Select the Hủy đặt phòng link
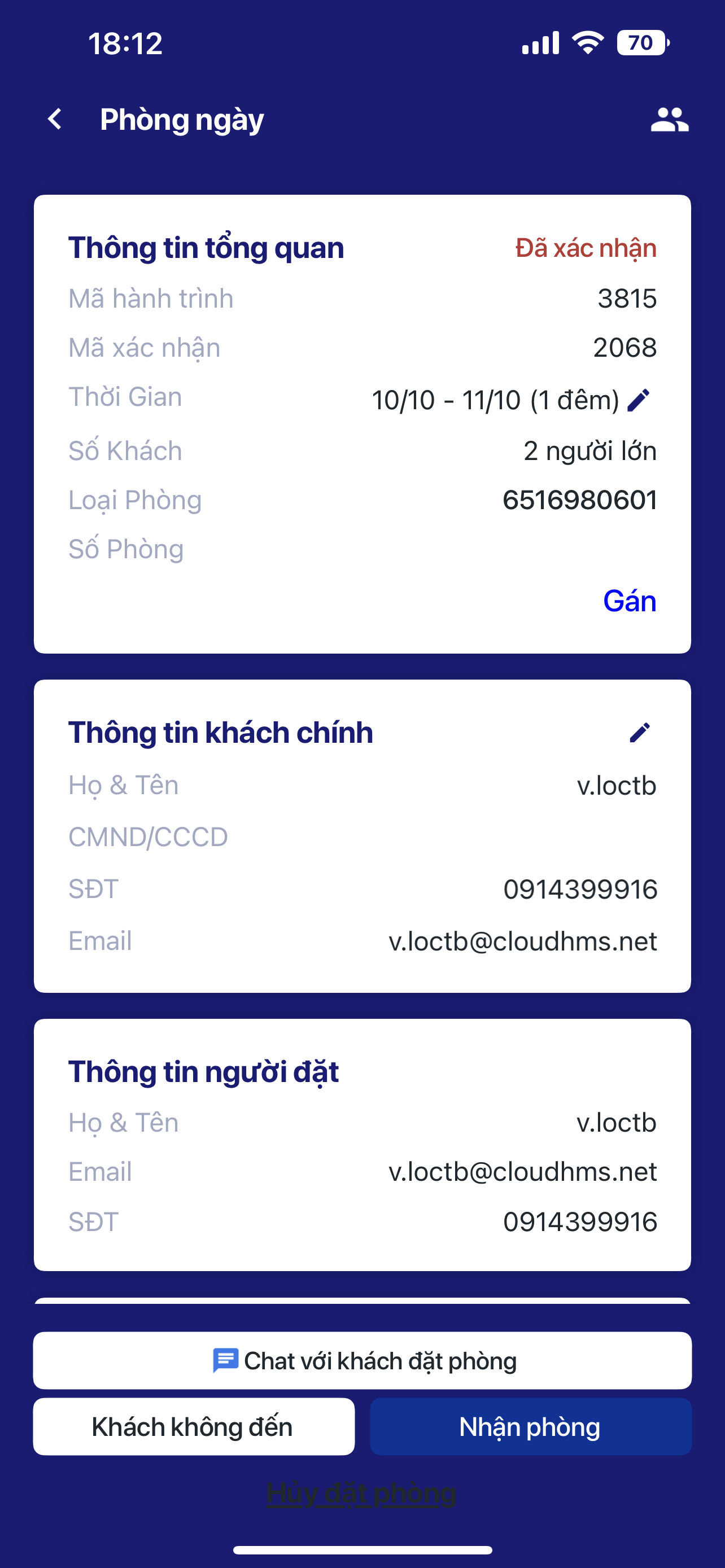Image resolution: width=725 pixels, height=1568 pixels. 361,1493
